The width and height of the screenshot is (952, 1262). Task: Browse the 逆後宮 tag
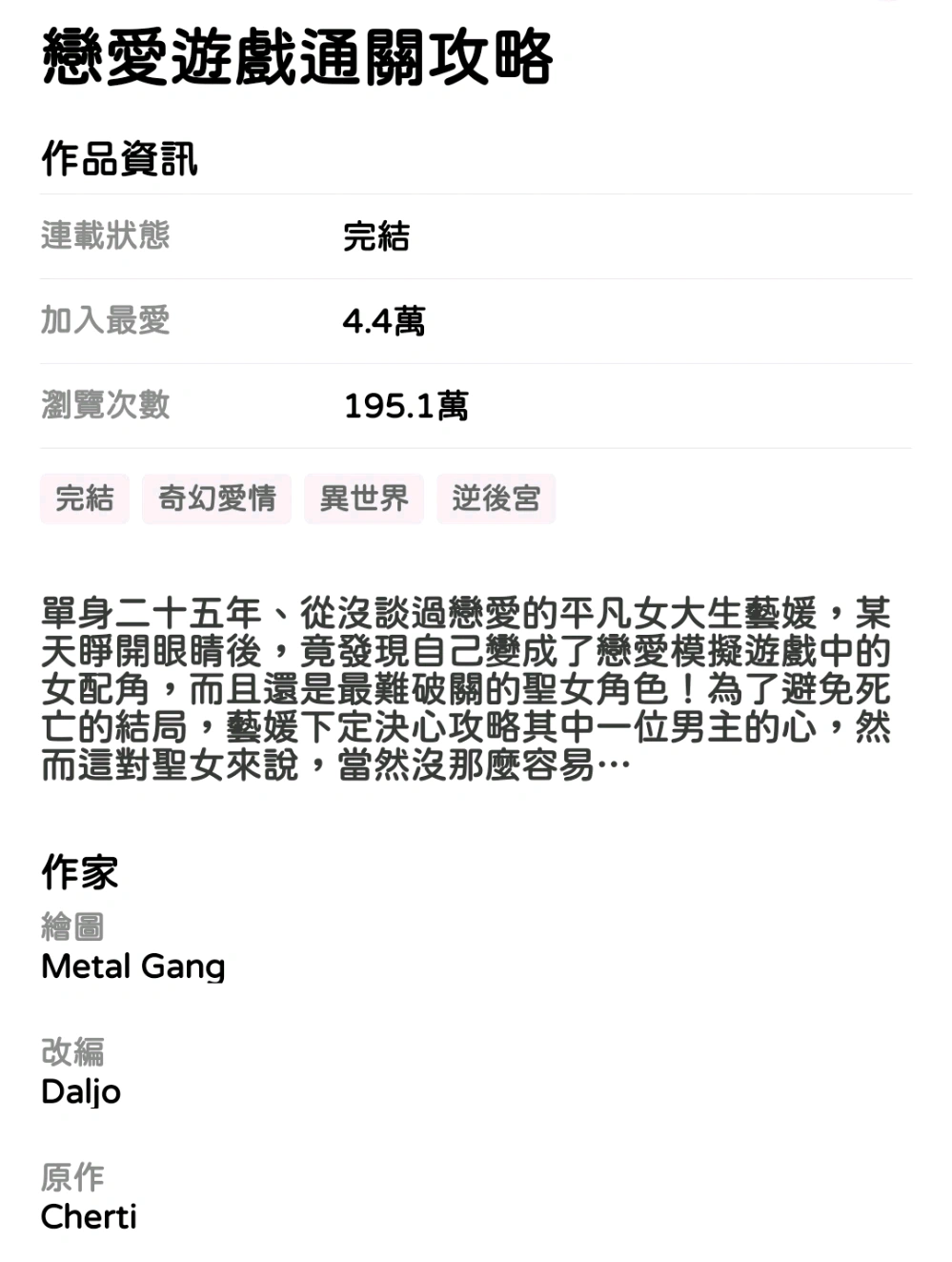click(496, 499)
